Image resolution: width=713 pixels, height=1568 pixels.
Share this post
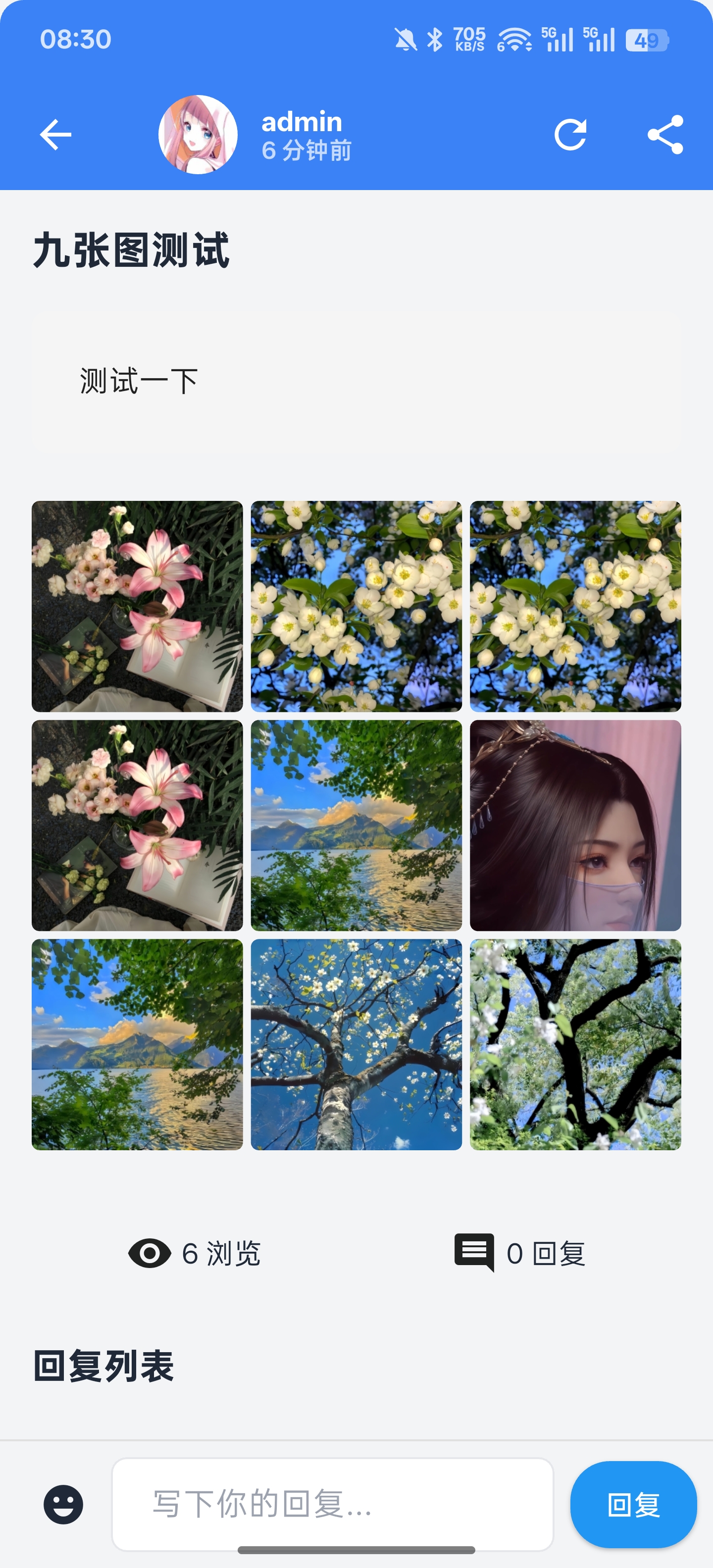665,135
